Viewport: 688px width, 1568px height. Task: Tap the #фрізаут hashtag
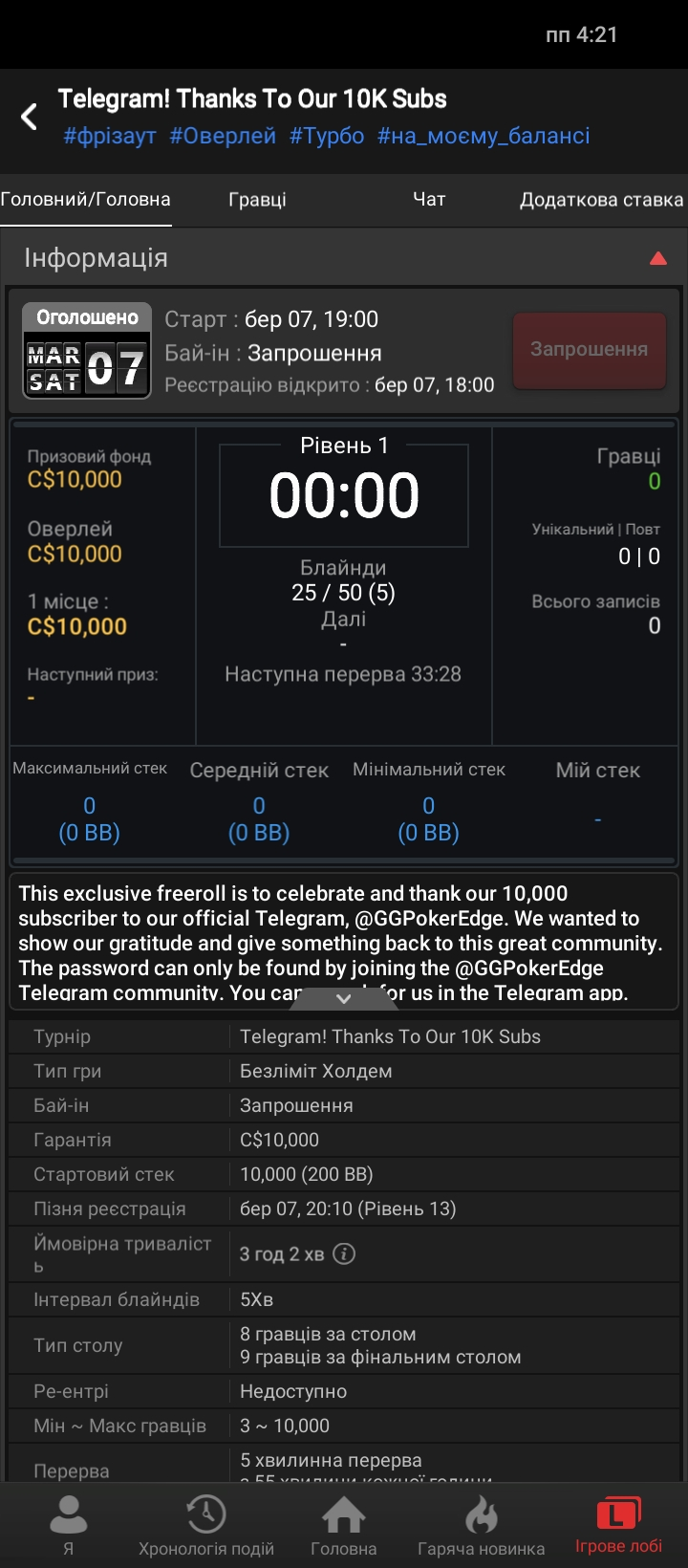click(110, 136)
